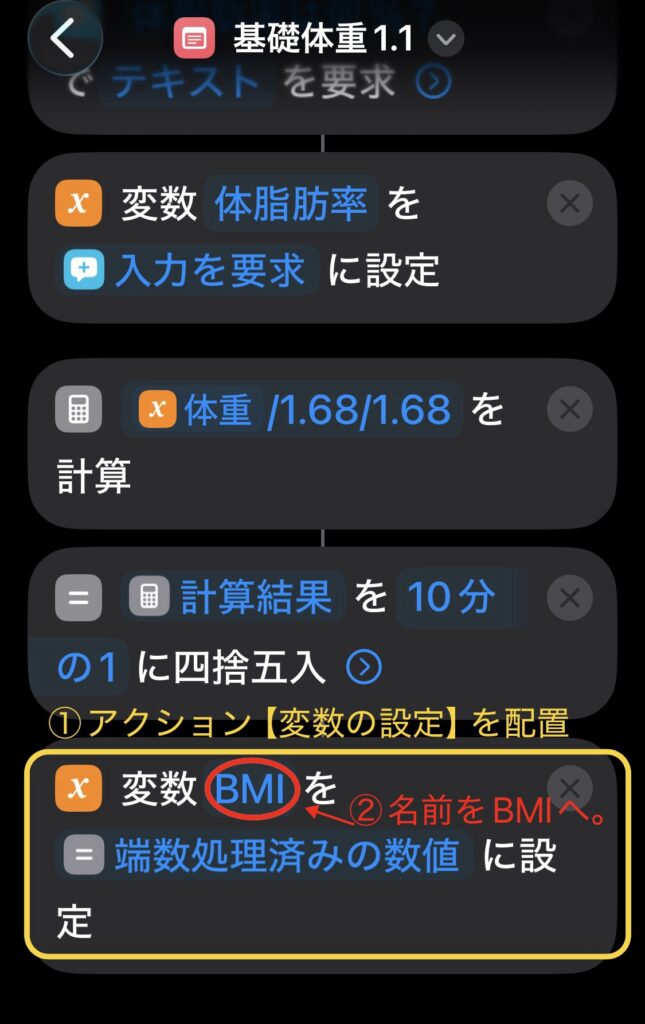Delete the BMI variable action

(x=570, y=786)
